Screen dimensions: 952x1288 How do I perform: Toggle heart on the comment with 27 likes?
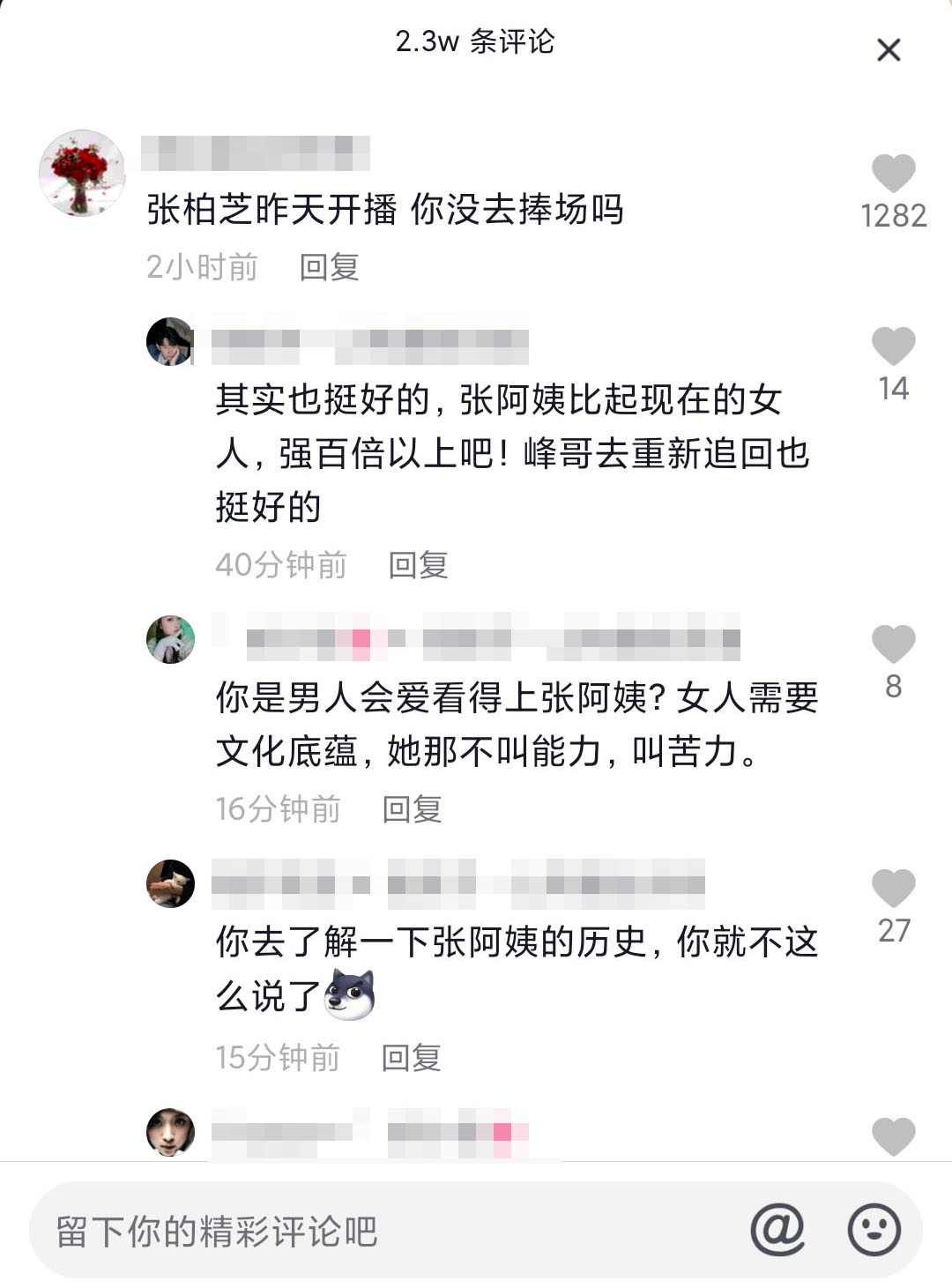point(895,887)
